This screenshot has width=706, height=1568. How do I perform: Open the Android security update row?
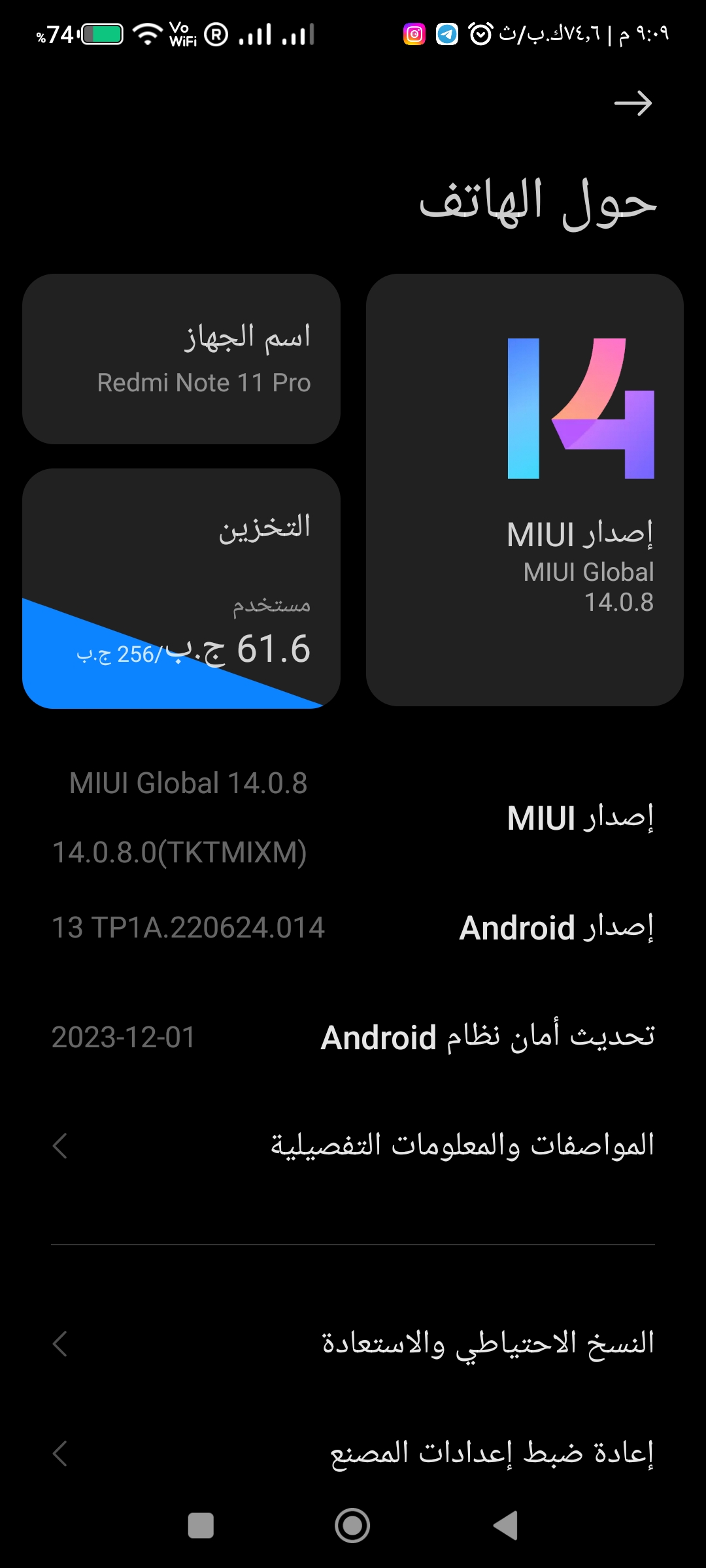[x=353, y=1037]
